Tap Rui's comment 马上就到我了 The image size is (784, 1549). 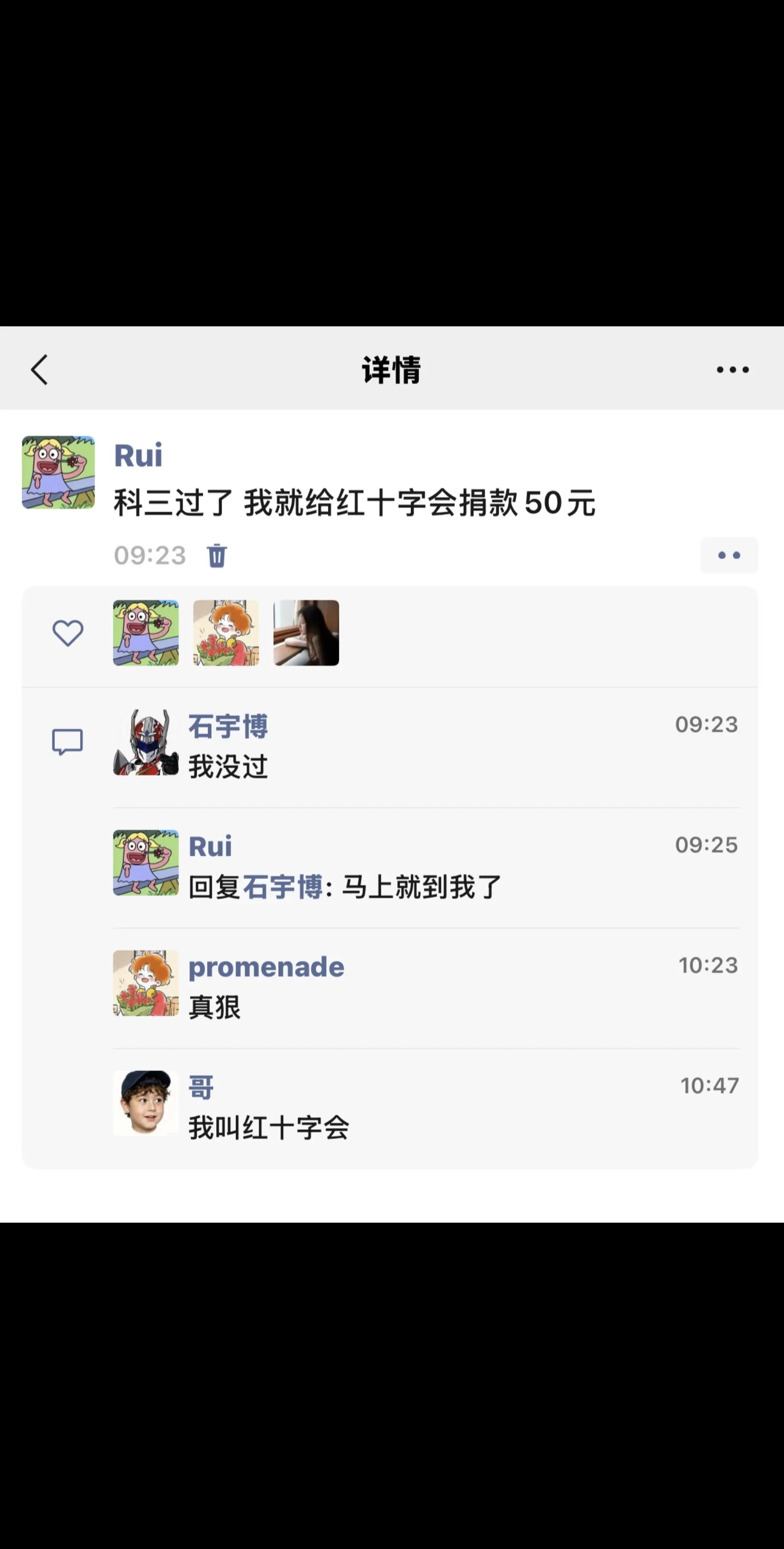[x=421, y=887]
